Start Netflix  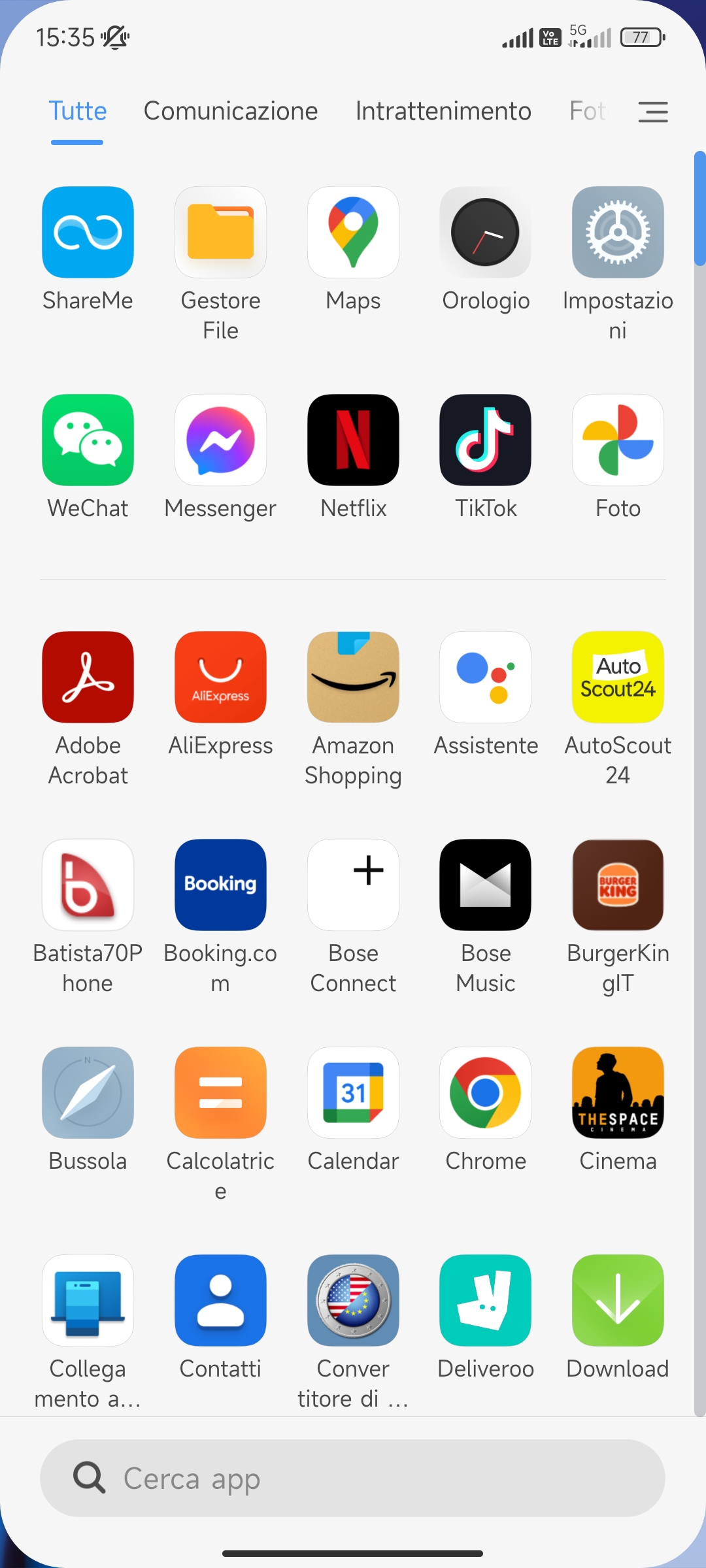click(x=353, y=440)
